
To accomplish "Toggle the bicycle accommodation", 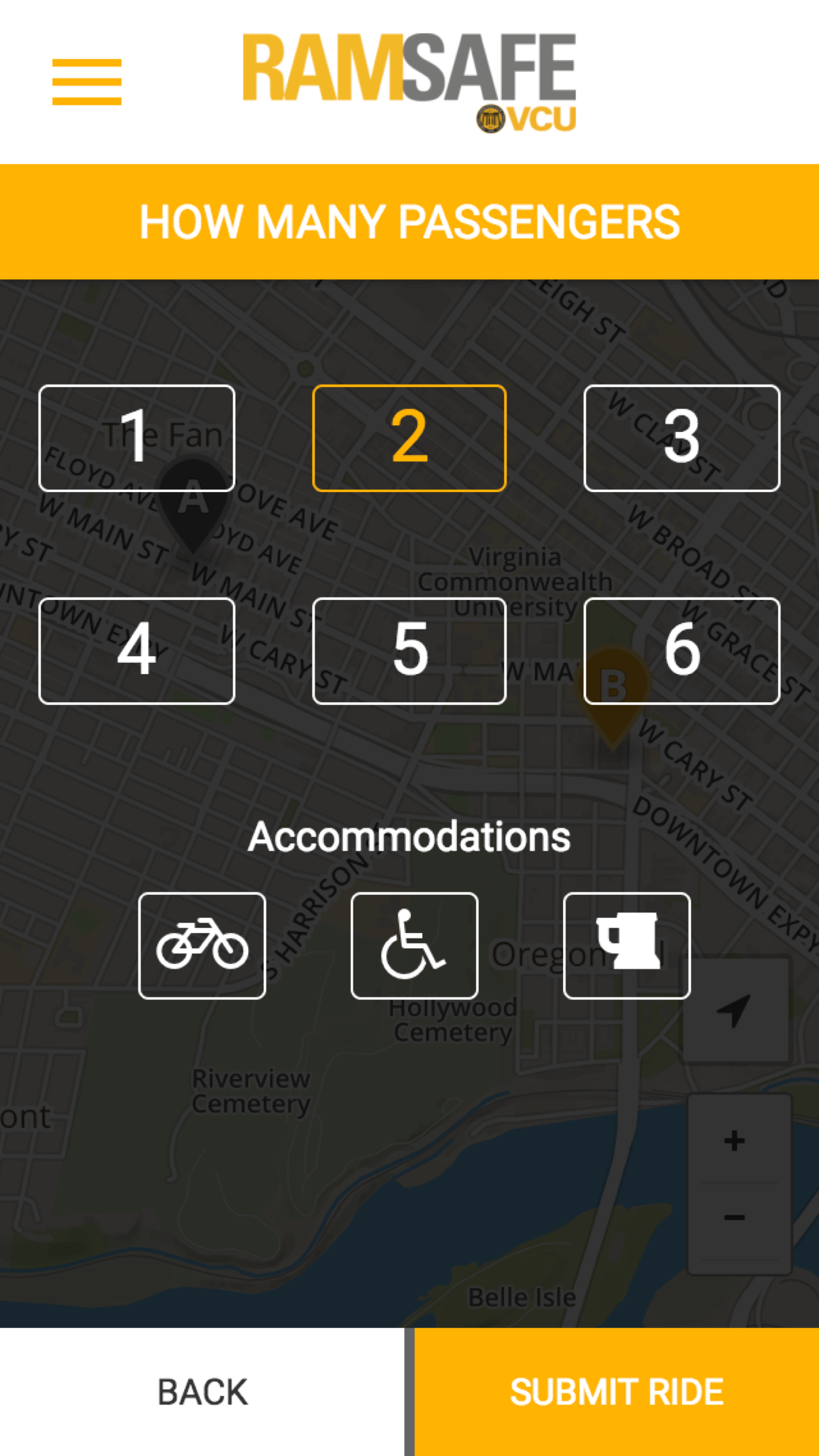I will pyautogui.click(x=202, y=946).
